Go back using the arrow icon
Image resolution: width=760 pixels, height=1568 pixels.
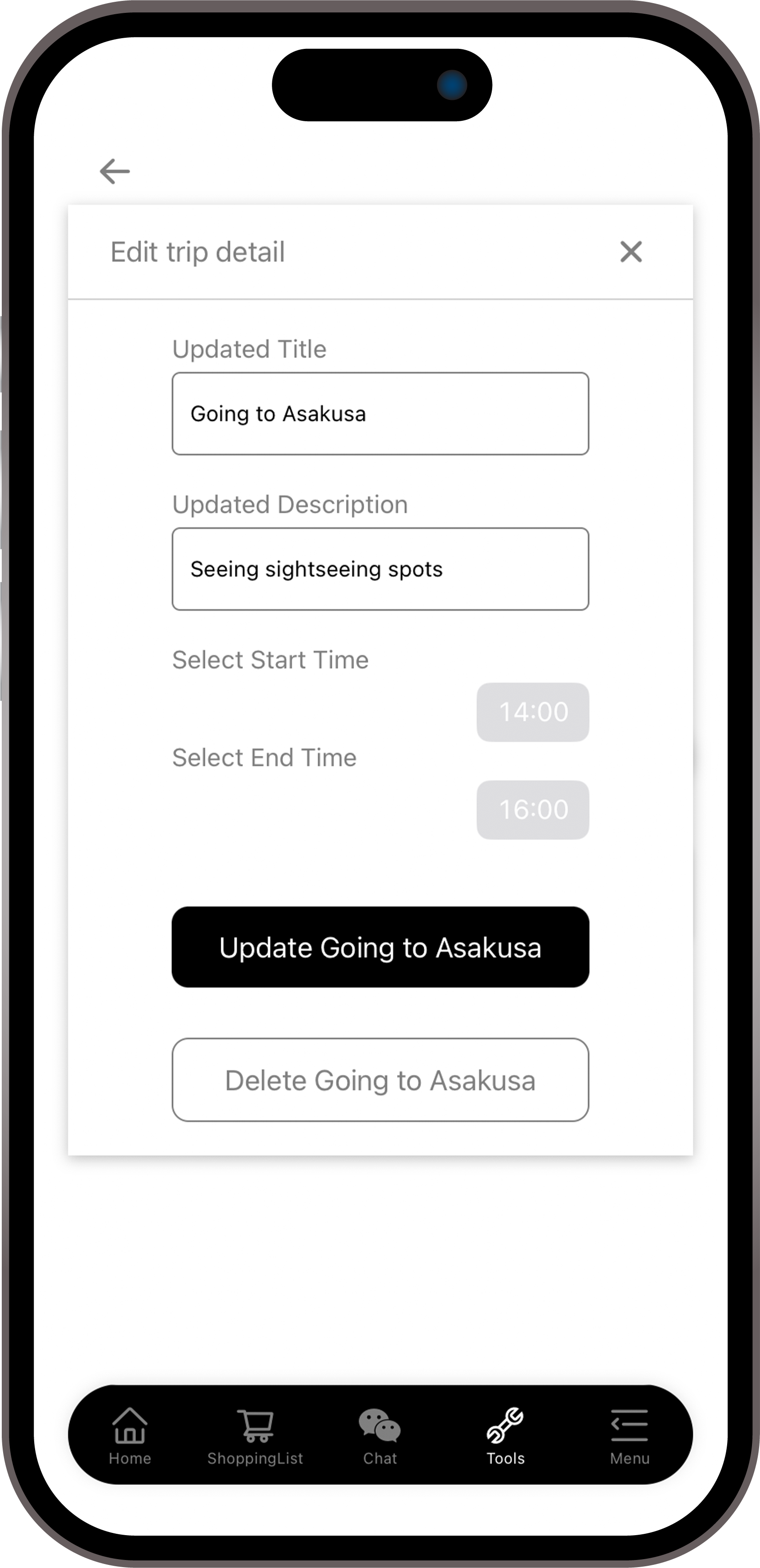click(115, 171)
